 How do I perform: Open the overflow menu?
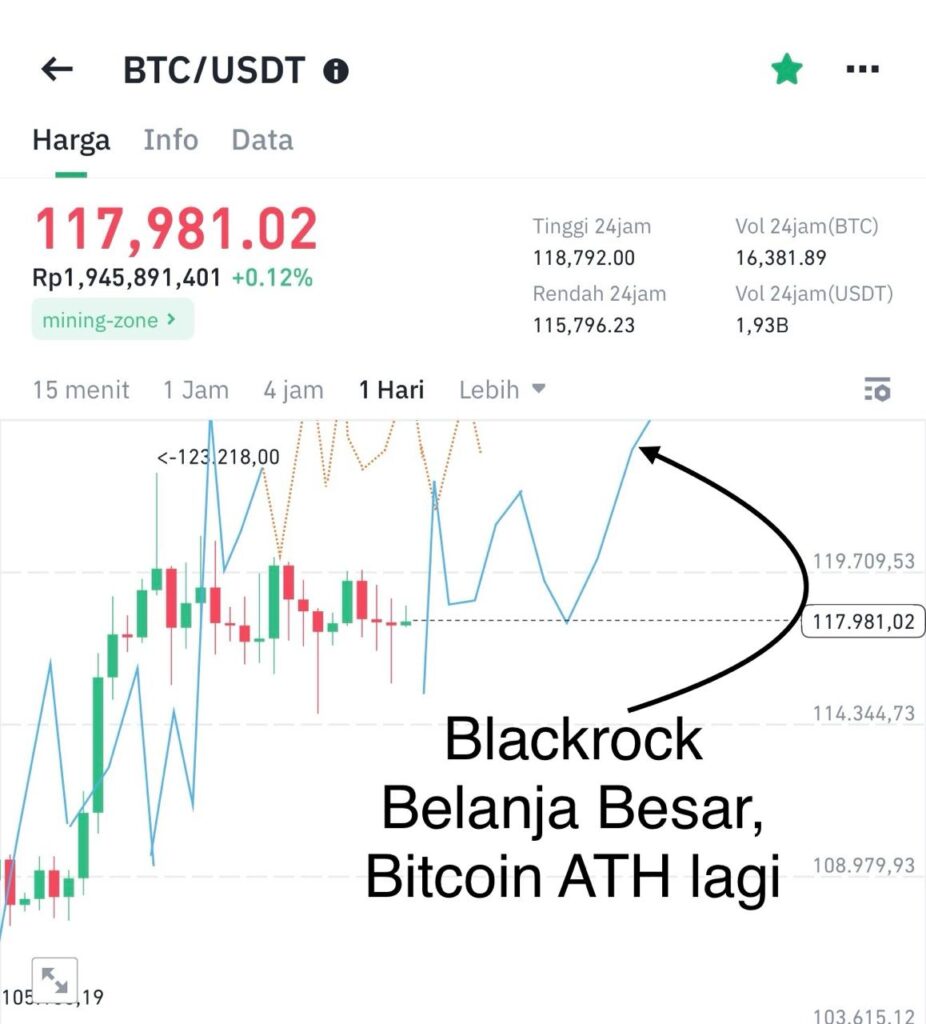[862, 69]
